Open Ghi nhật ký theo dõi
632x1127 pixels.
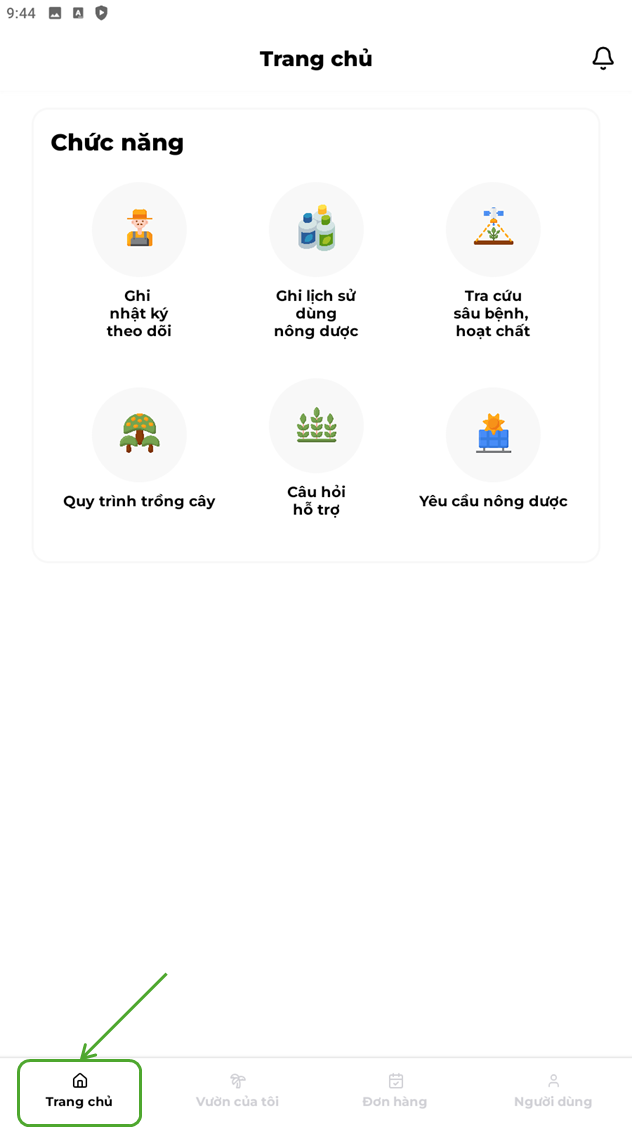click(x=139, y=261)
